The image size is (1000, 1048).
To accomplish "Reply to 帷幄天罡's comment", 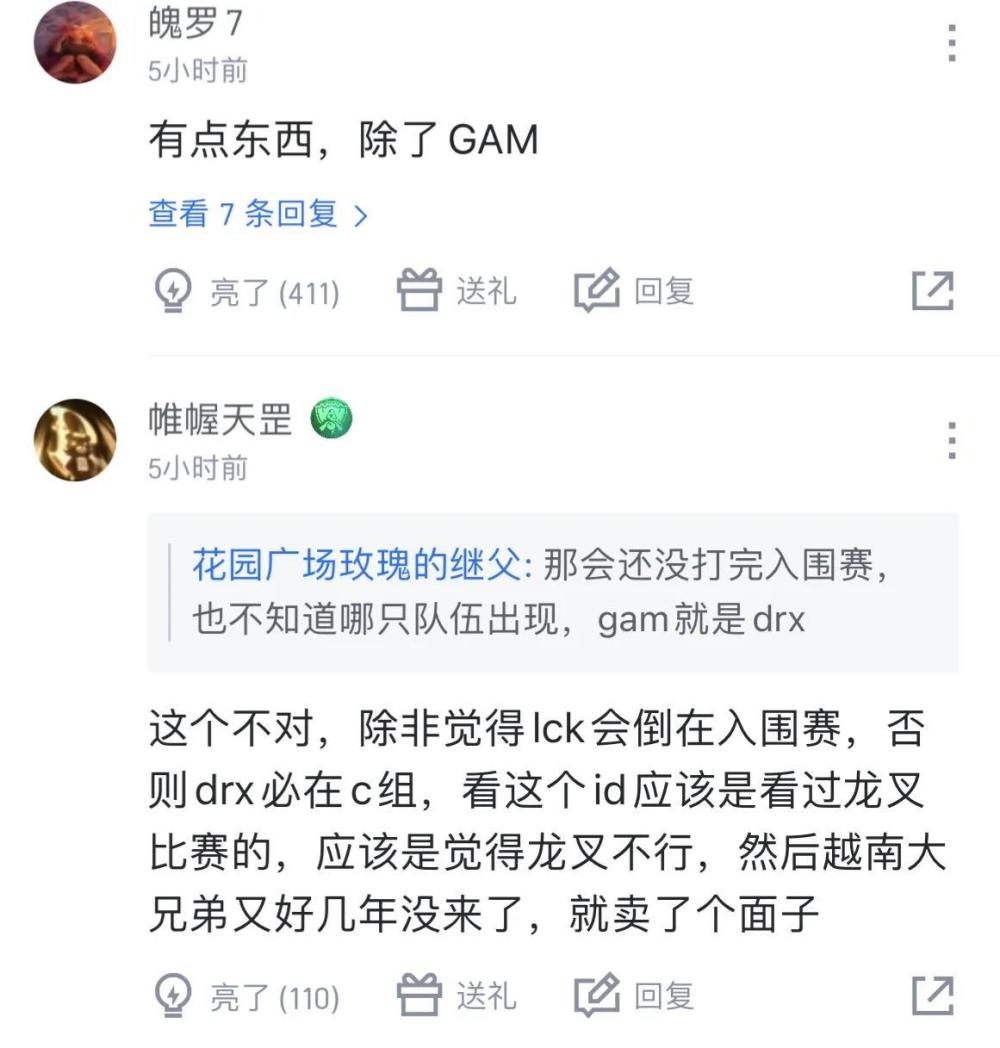I will [x=635, y=995].
